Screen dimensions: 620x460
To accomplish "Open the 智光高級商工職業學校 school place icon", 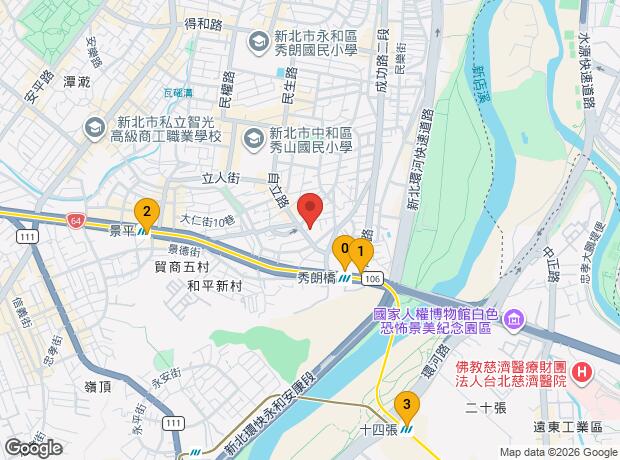I will point(95,129).
